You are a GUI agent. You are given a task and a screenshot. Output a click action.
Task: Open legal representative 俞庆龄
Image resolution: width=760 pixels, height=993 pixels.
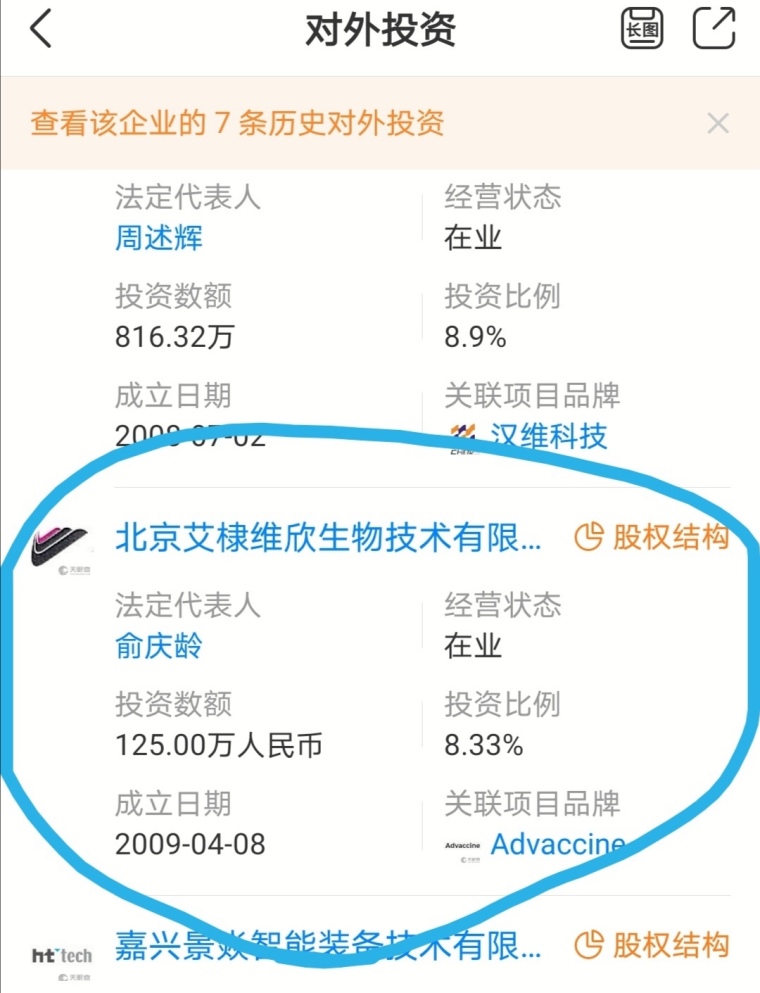point(159,646)
